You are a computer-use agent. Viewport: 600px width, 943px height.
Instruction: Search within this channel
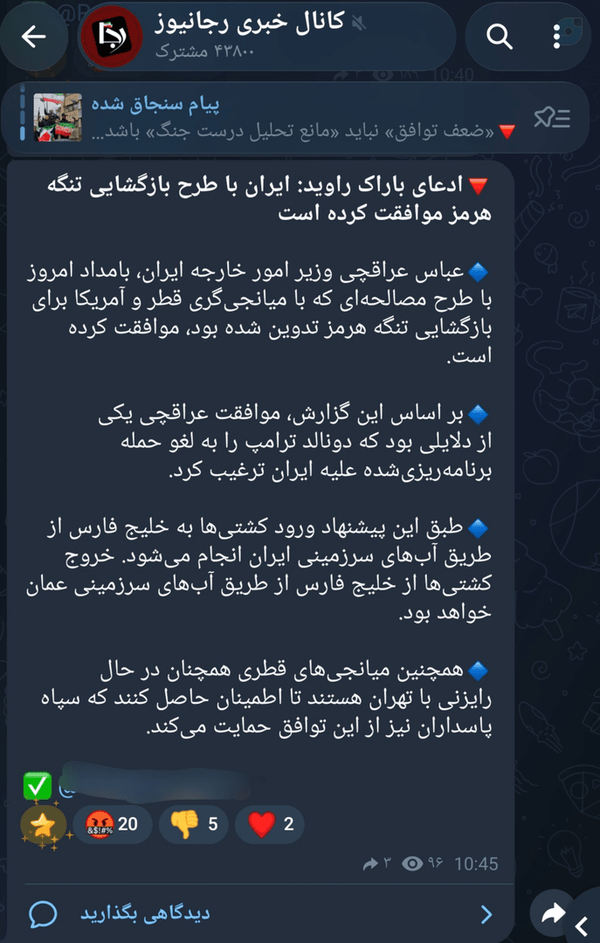499,37
